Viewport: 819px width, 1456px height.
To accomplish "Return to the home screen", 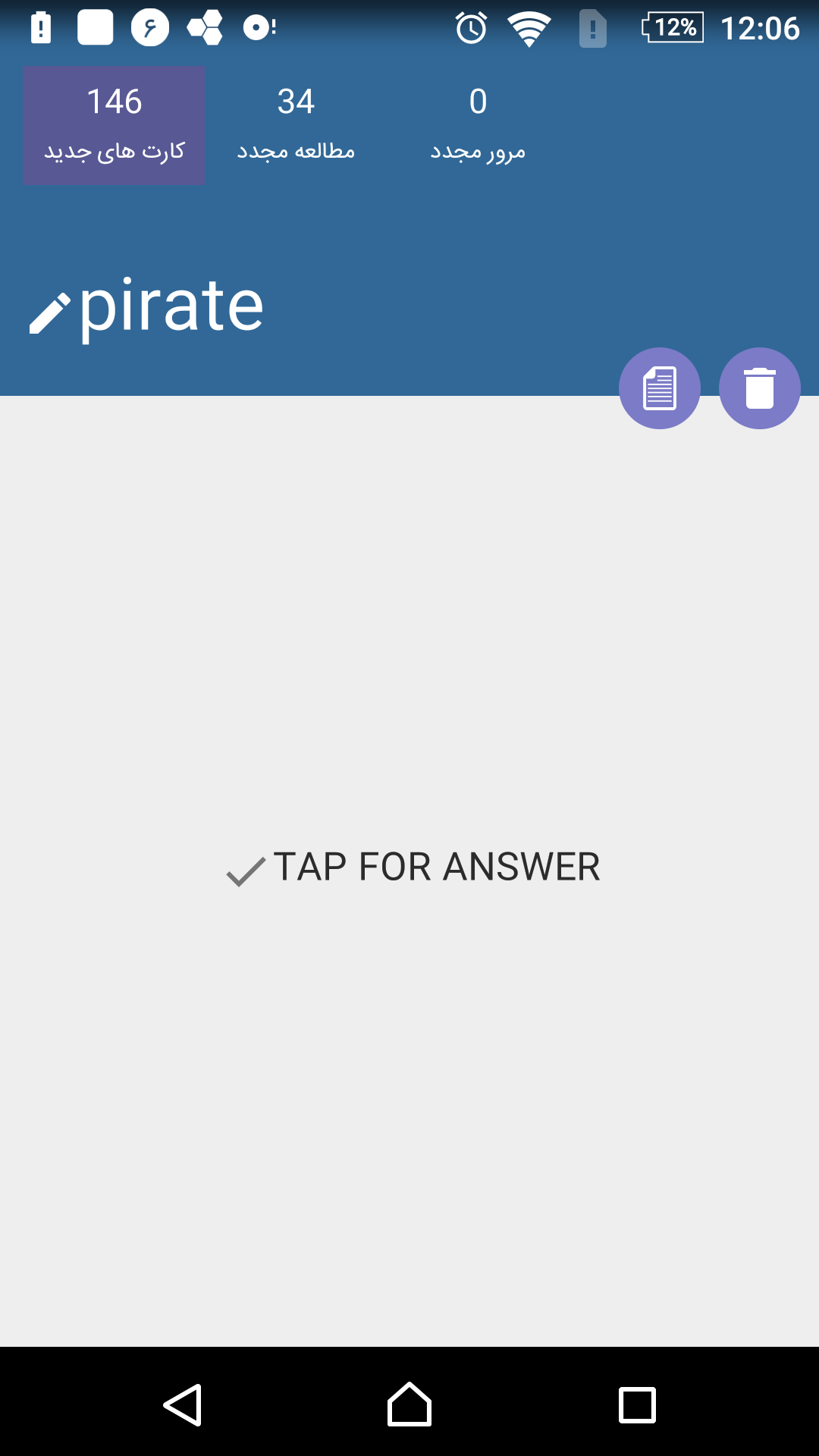I will click(x=409, y=1404).
